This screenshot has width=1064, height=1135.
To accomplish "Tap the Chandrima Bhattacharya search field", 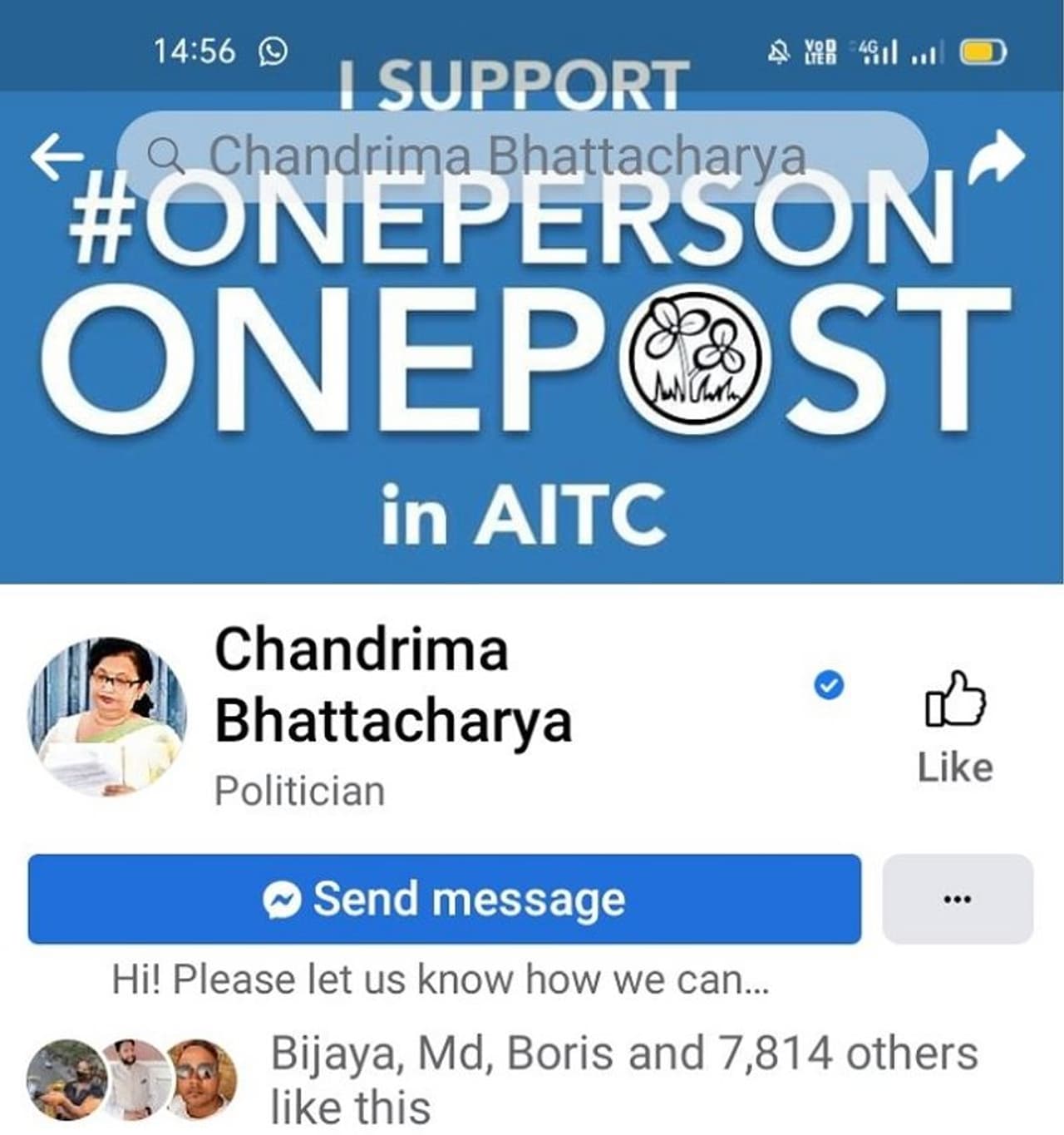I will point(522,155).
